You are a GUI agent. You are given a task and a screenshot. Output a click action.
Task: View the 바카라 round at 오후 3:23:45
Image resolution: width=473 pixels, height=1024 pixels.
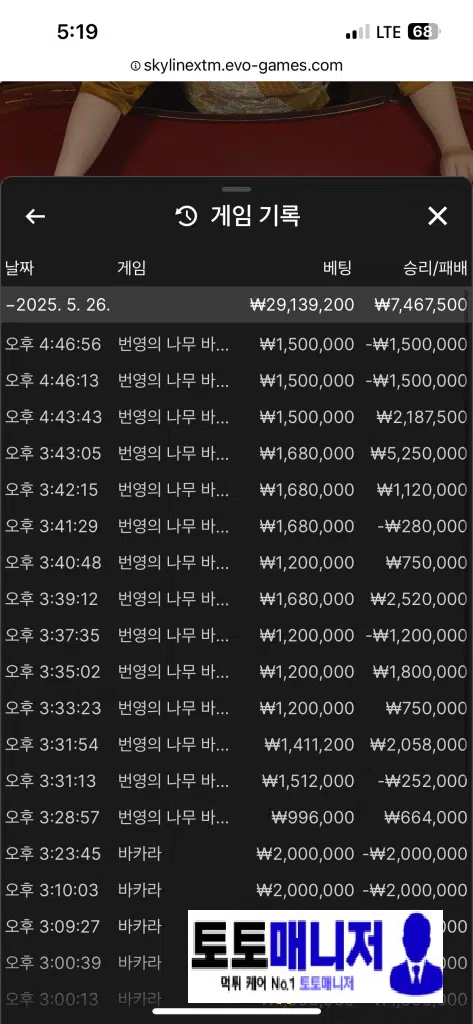[235, 854]
